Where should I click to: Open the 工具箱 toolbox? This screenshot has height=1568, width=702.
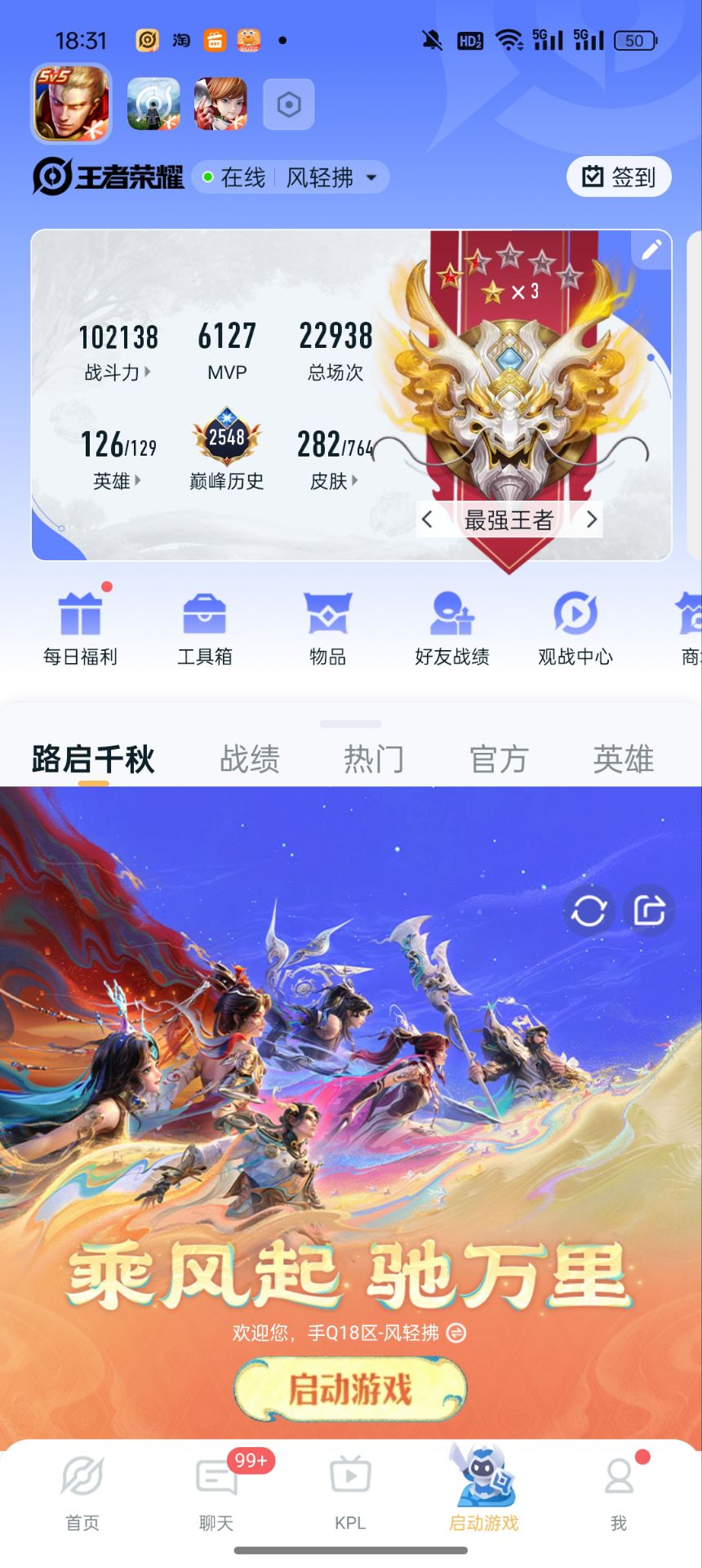click(205, 627)
